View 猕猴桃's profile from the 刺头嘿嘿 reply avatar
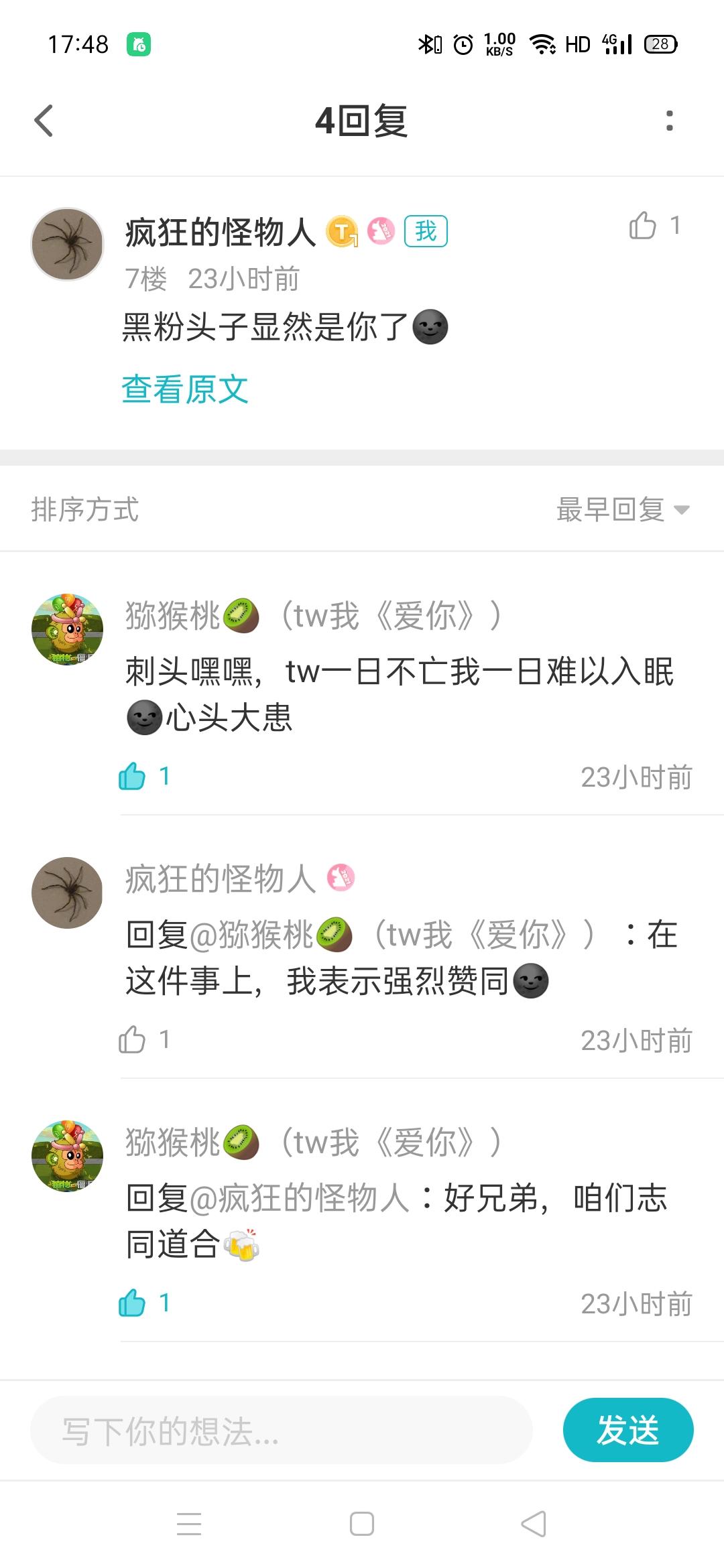Image resolution: width=724 pixels, height=1568 pixels. (68, 629)
